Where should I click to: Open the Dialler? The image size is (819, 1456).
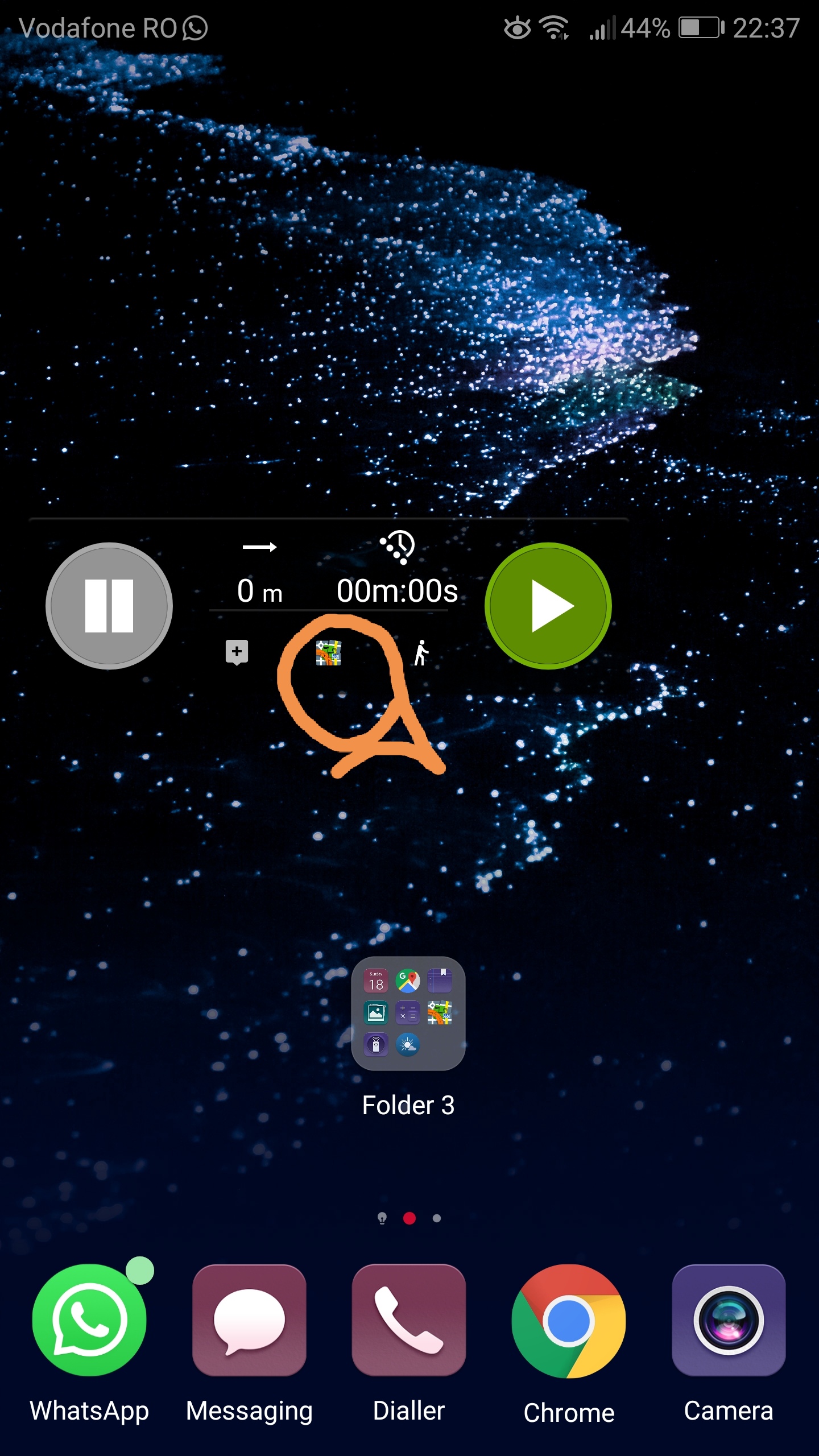[409, 1321]
